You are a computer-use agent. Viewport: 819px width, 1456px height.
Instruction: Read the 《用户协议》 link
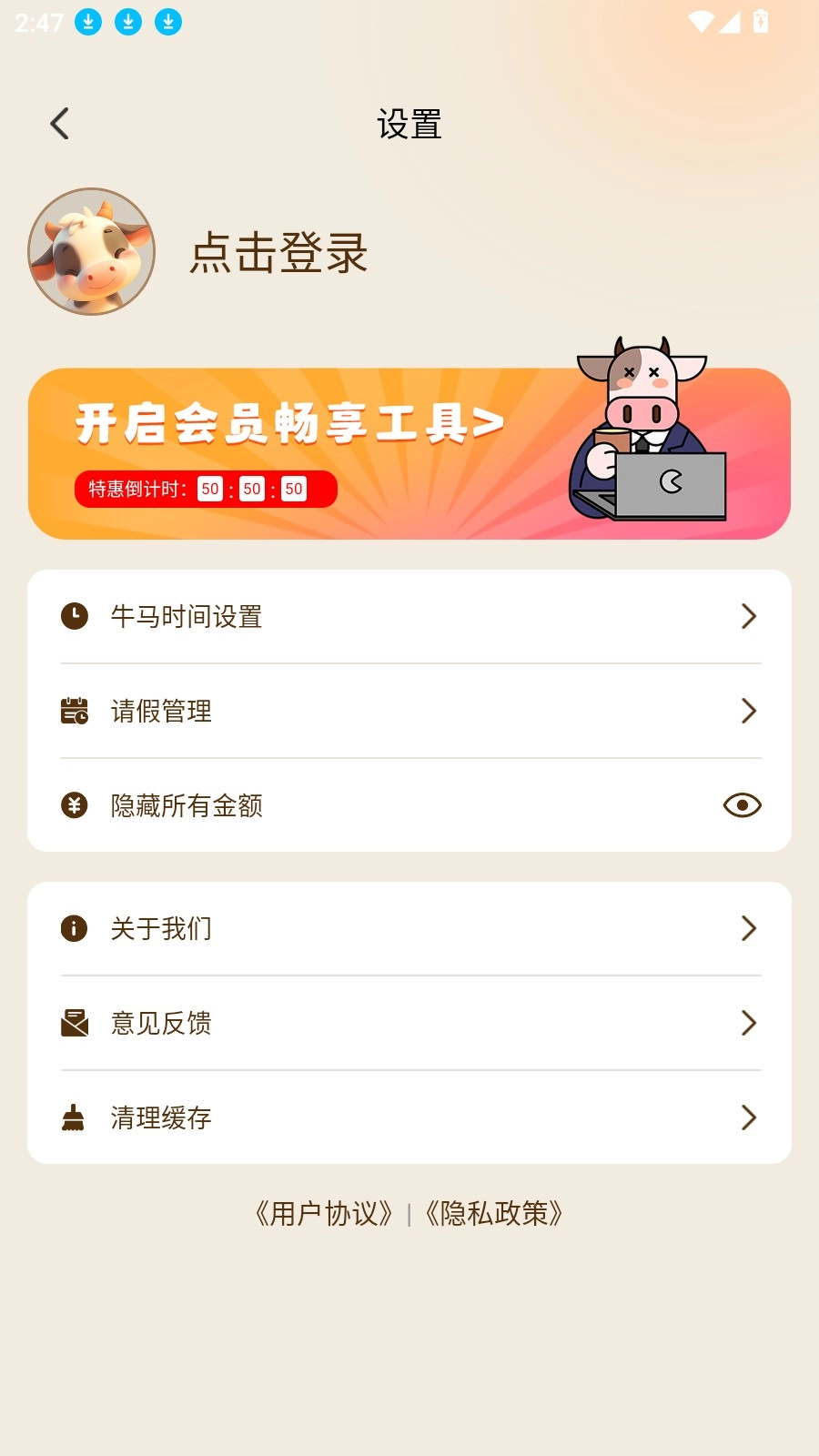click(x=325, y=1213)
